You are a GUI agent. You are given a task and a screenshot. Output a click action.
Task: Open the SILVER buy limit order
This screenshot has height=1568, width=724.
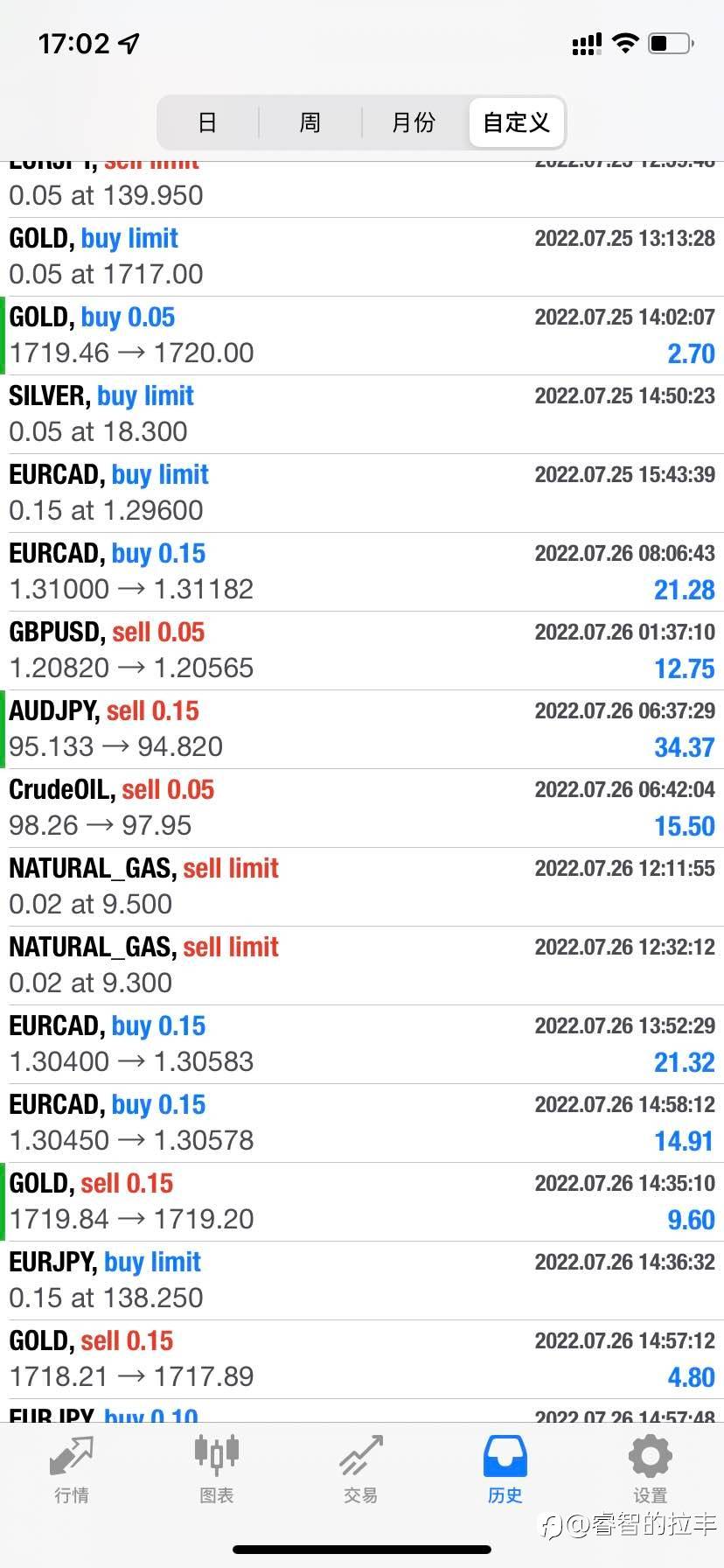[x=362, y=415]
